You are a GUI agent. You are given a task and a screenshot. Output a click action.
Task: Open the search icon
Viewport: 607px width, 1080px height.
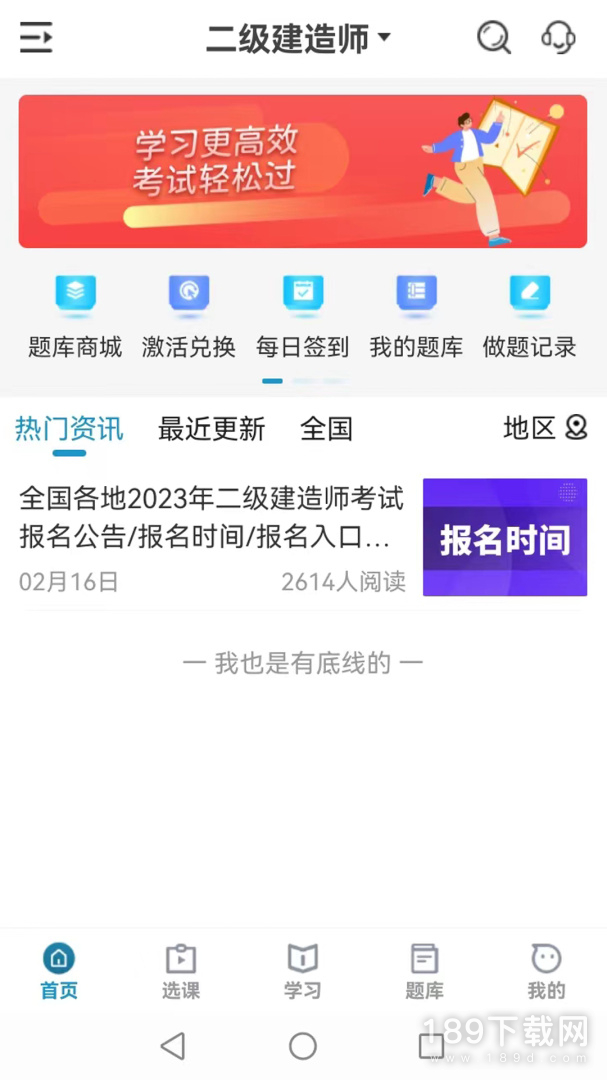point(494,37)
